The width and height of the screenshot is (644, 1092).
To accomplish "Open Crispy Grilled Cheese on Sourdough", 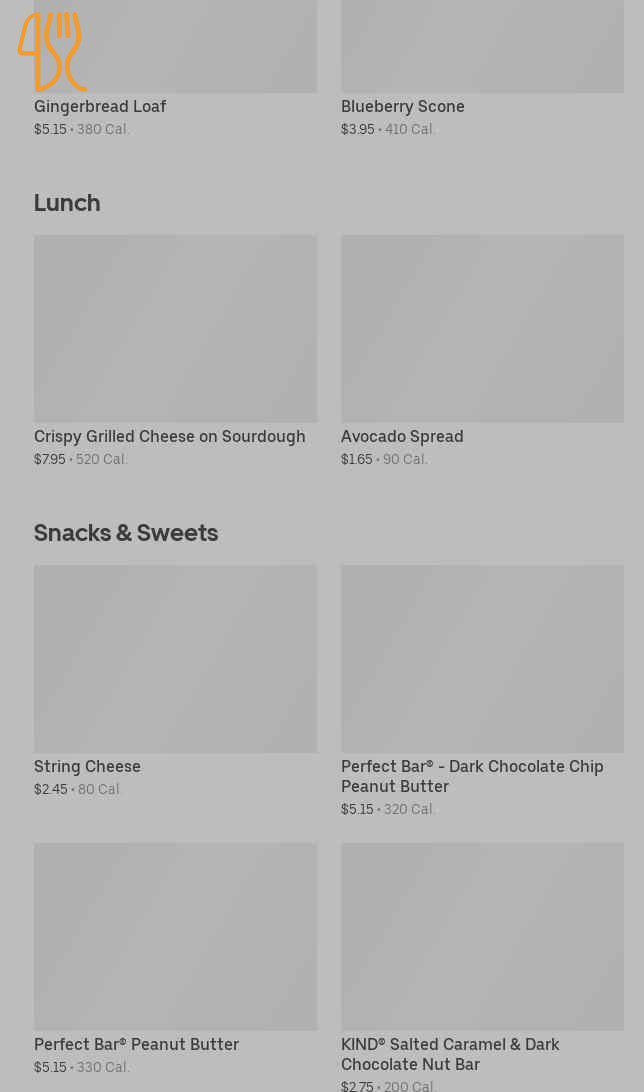I will (x=175, y=329).
